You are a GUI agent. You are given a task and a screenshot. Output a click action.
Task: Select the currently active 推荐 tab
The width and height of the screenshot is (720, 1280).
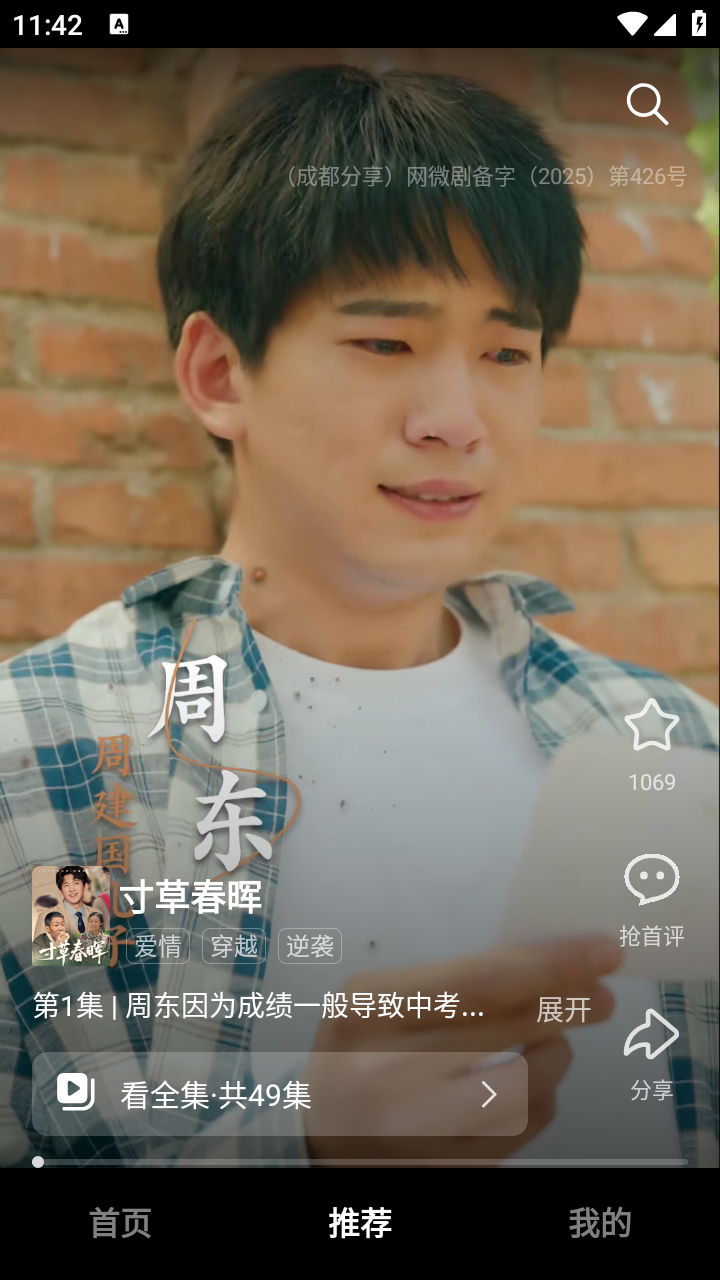(x=359, y=1222)
